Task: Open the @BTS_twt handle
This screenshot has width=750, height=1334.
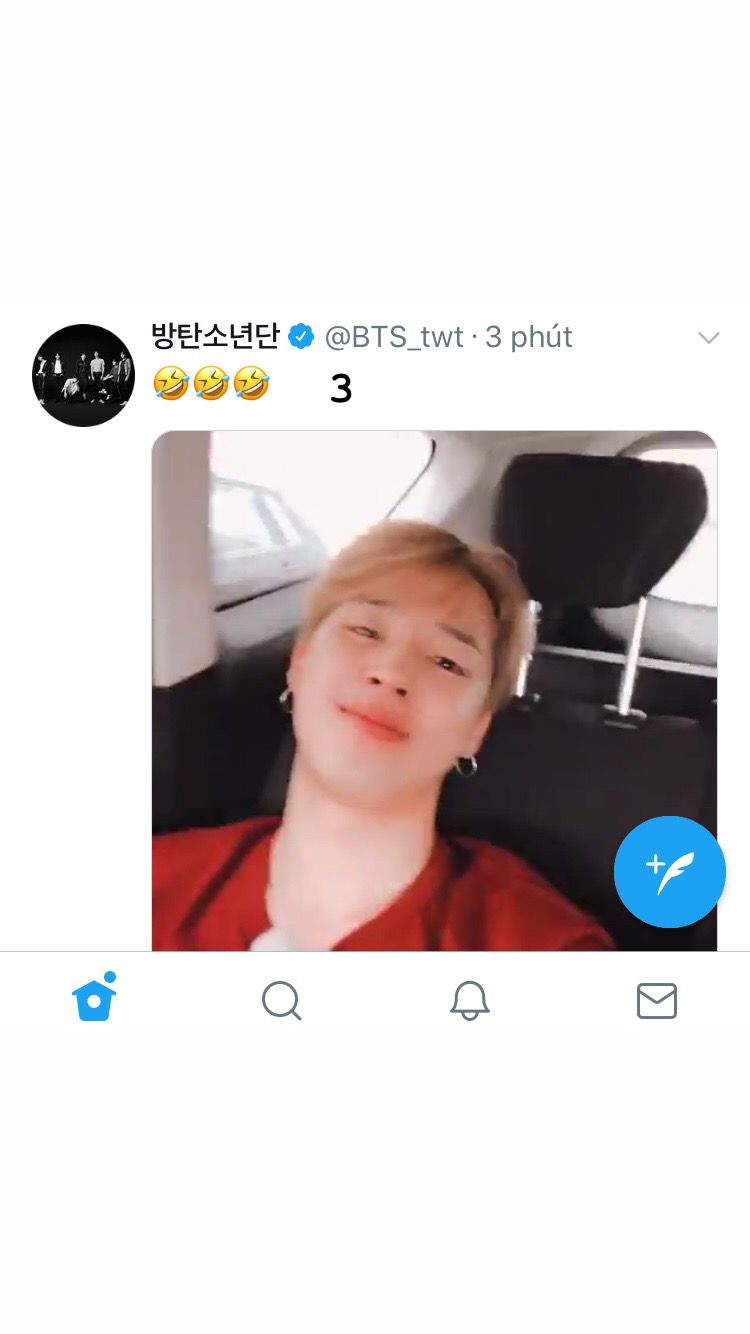Action: coord(394,337)
